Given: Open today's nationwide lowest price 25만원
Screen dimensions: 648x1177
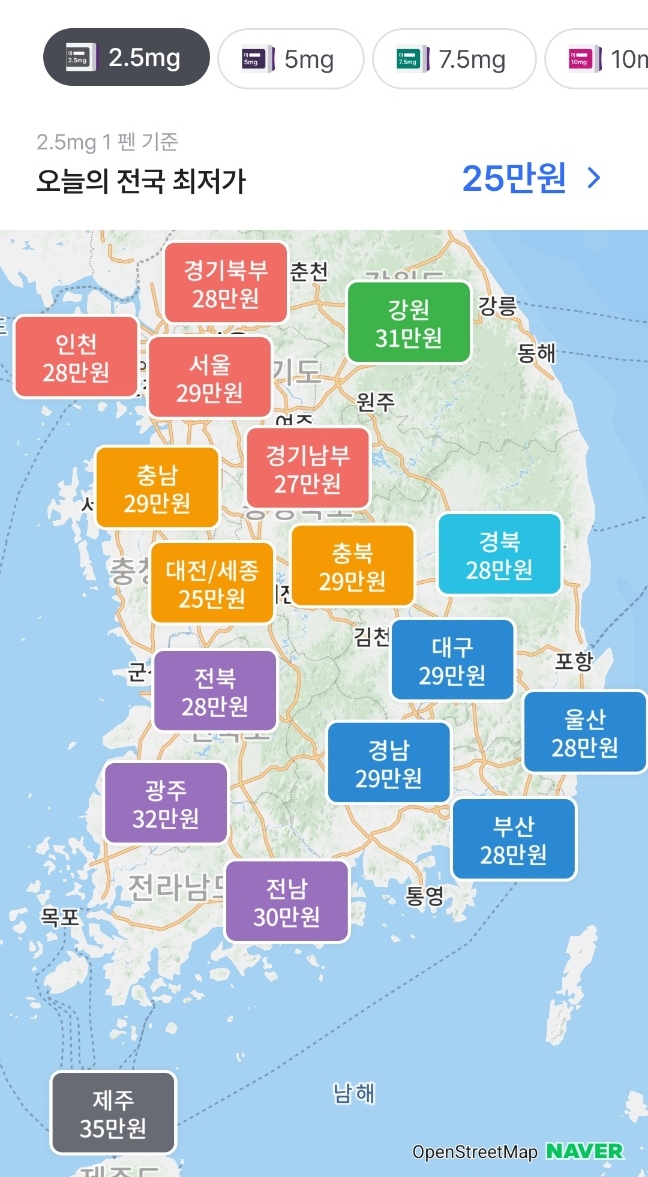Looking at the screenshot, I should [x=531, y=179].
